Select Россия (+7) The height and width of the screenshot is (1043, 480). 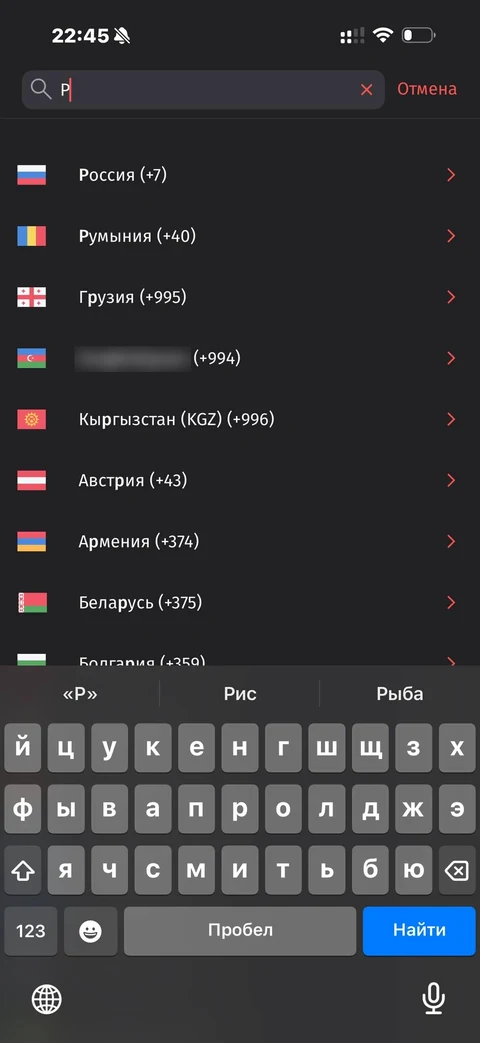tap(240, 175)
